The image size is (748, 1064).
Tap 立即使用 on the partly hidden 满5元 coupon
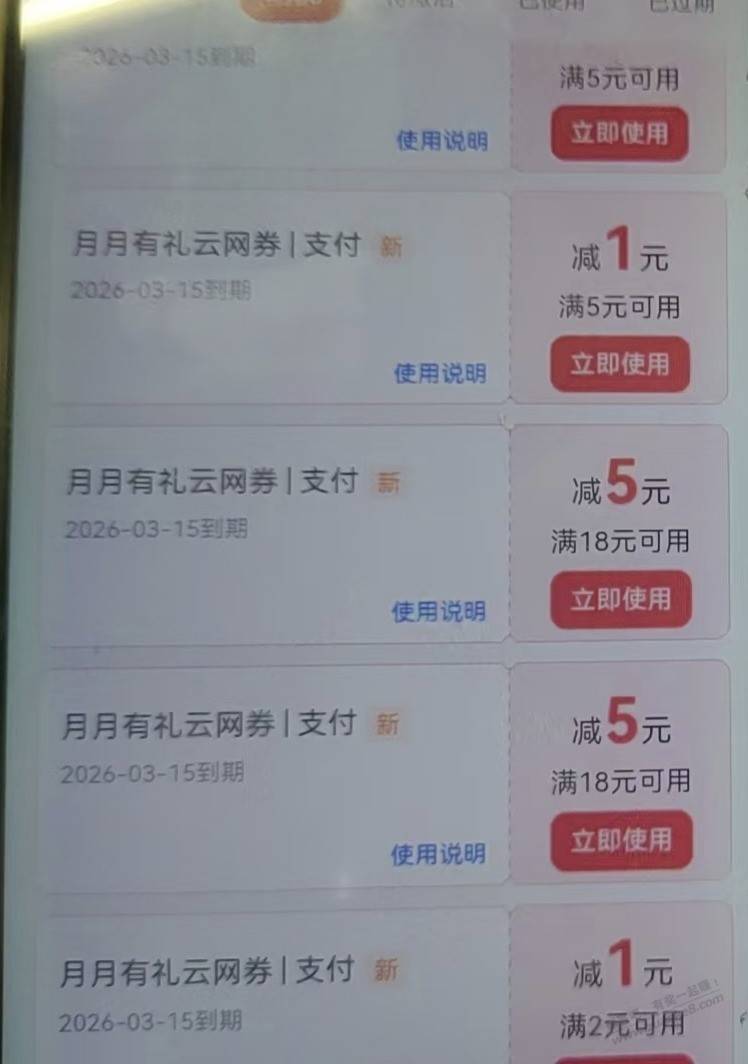619,134
